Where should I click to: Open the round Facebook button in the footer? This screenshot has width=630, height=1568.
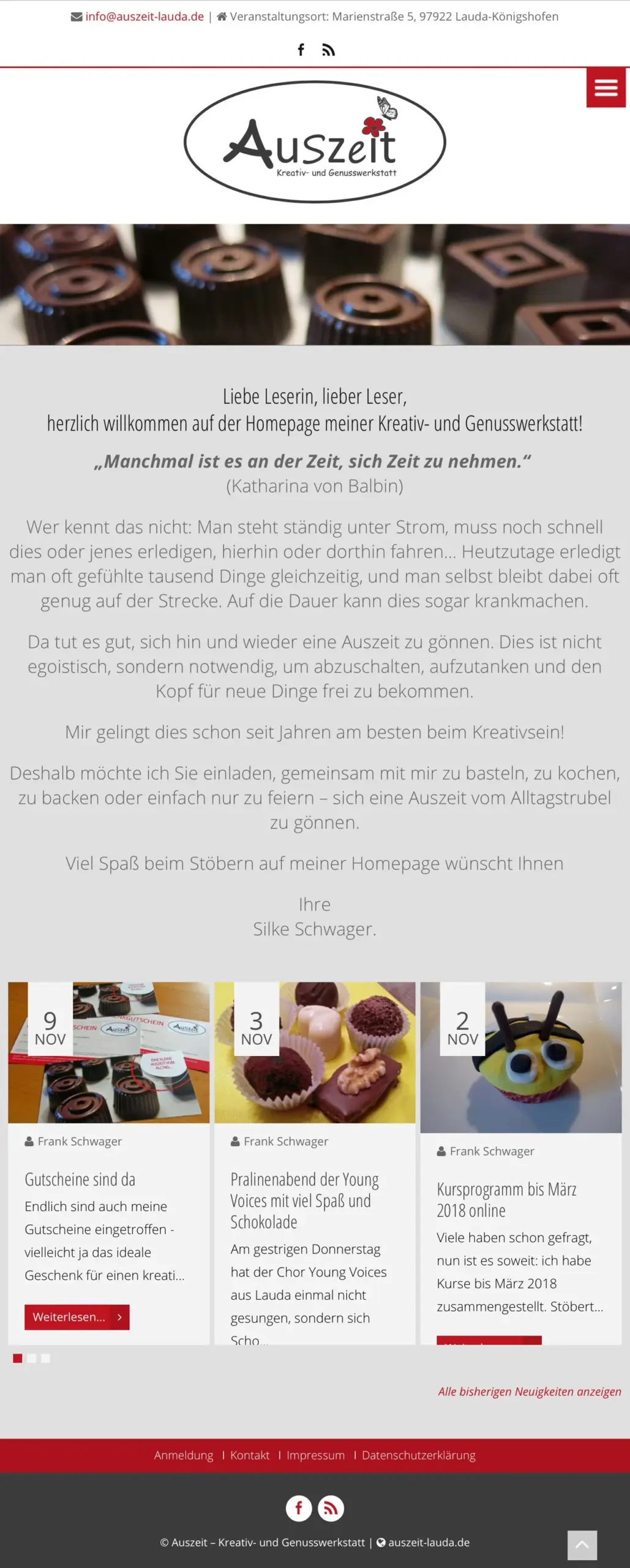299,1508
